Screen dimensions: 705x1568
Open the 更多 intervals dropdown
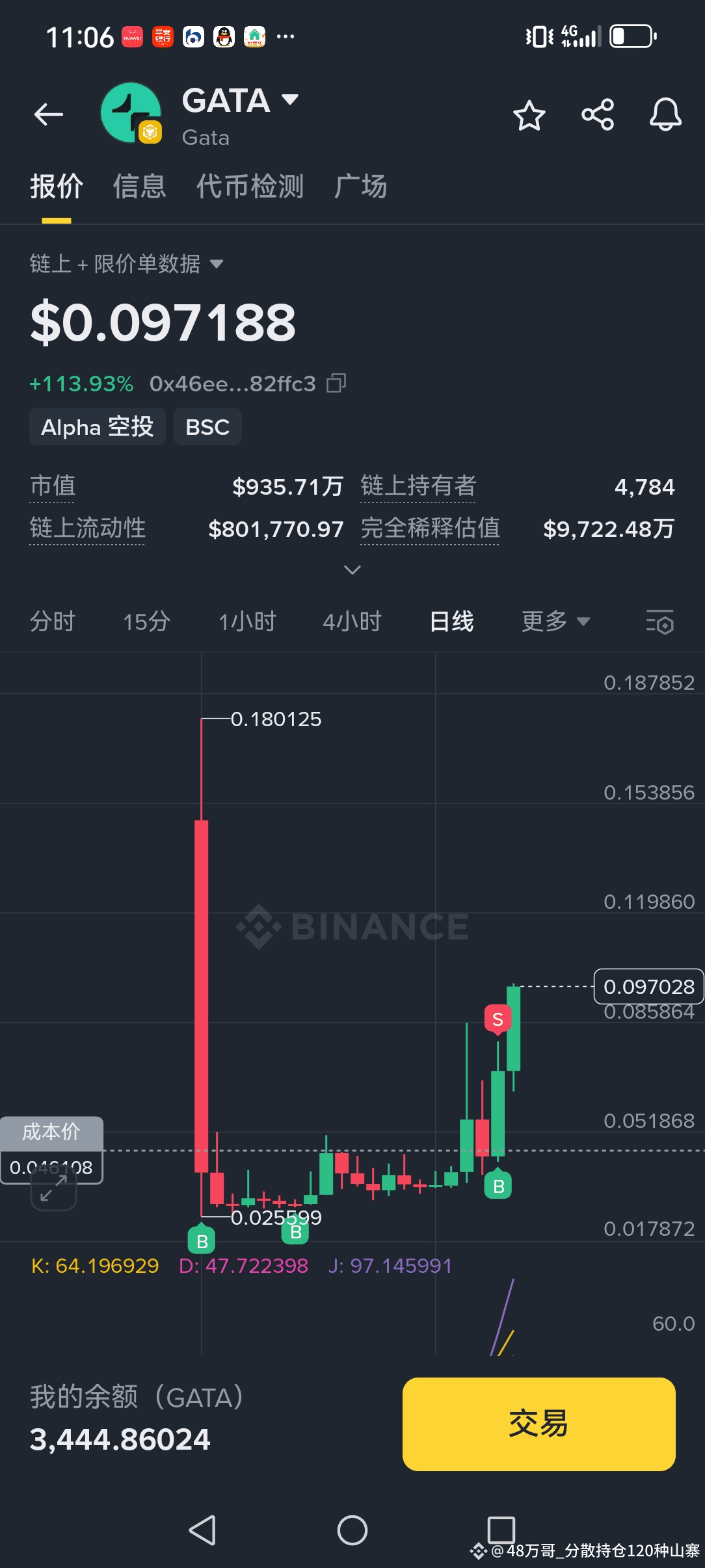pyautogui.click(x=555, y=621)
